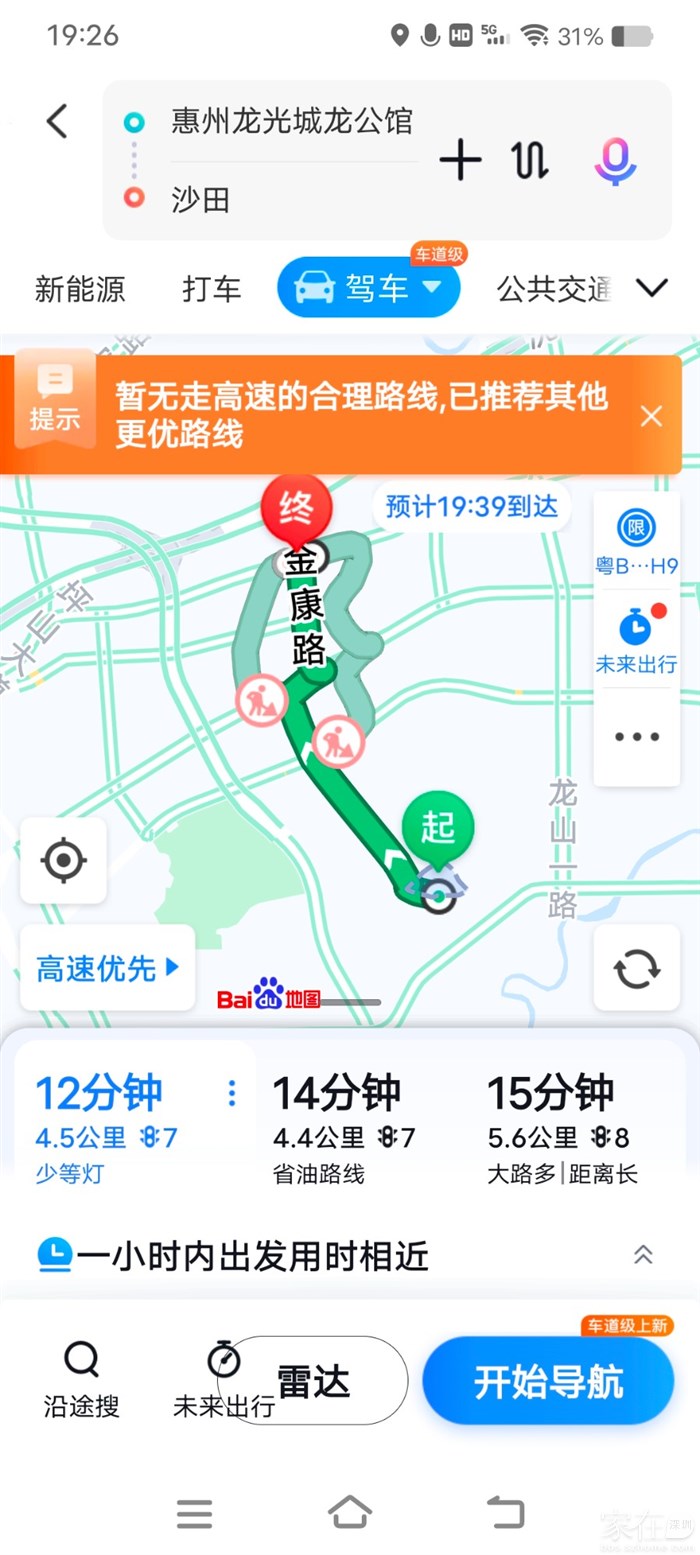Select the 高速优先 route preference
This screenshot has height=1555, width=700.
click(x=107, y=967)
